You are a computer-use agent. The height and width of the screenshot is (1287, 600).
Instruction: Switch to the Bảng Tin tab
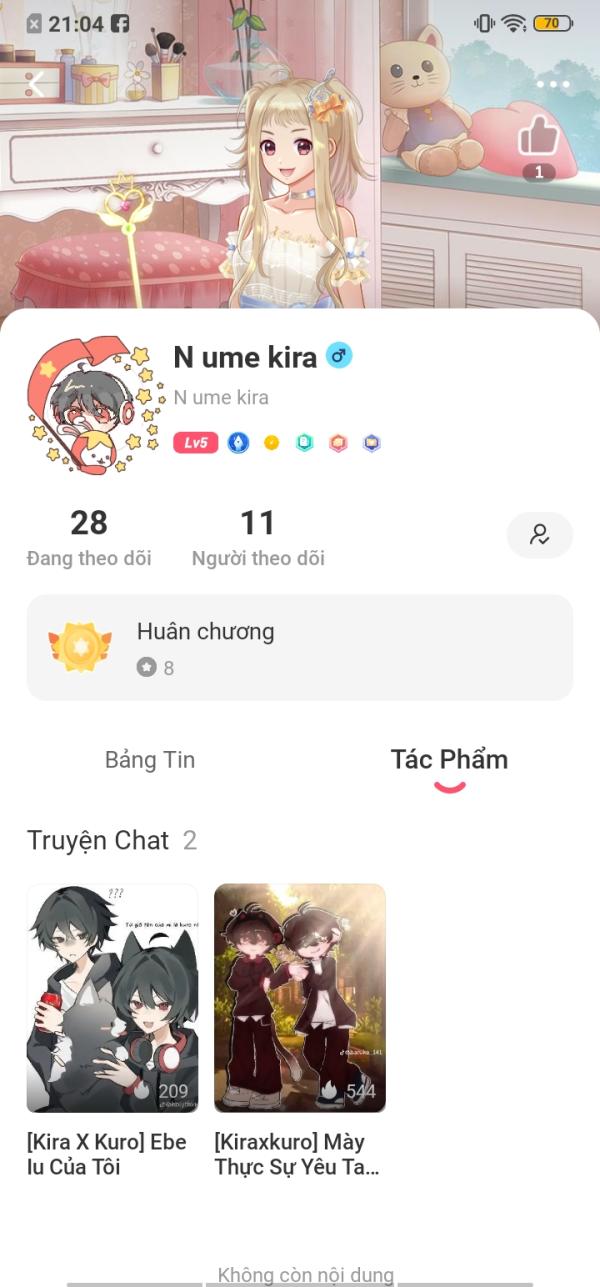click(150, 760)
